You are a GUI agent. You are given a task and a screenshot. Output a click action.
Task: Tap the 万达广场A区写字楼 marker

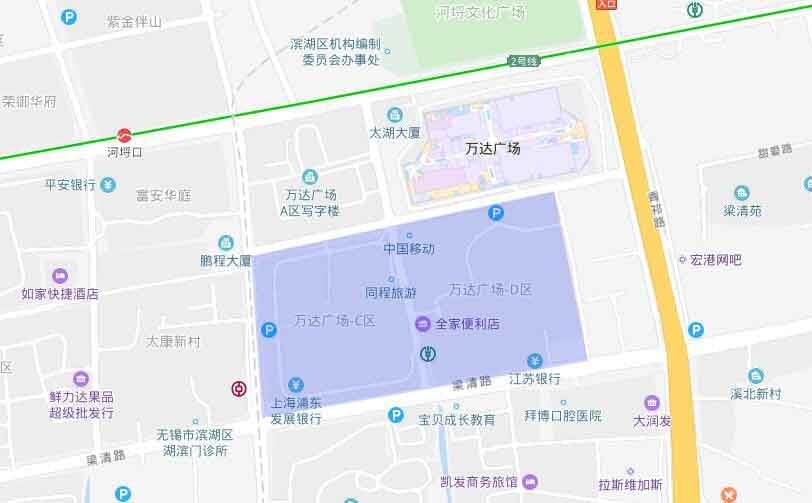310,177
